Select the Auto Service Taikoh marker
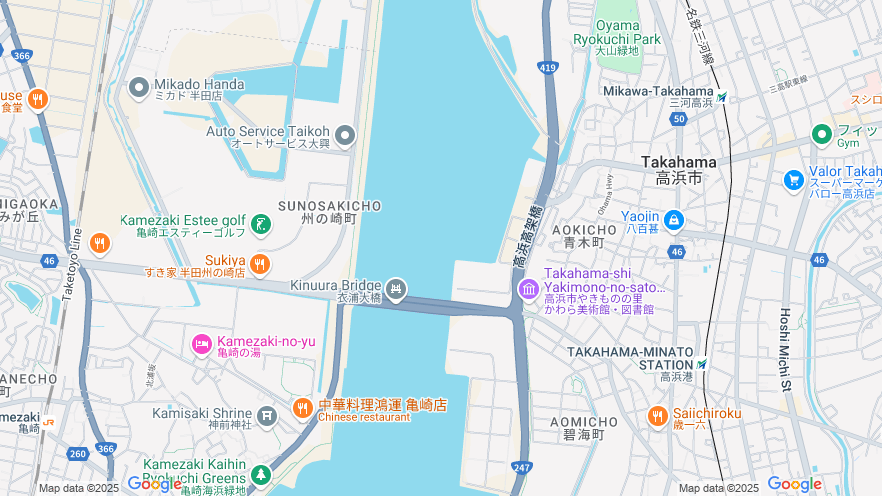The height and width of the screenshot is (496, 882). (345, 135)
